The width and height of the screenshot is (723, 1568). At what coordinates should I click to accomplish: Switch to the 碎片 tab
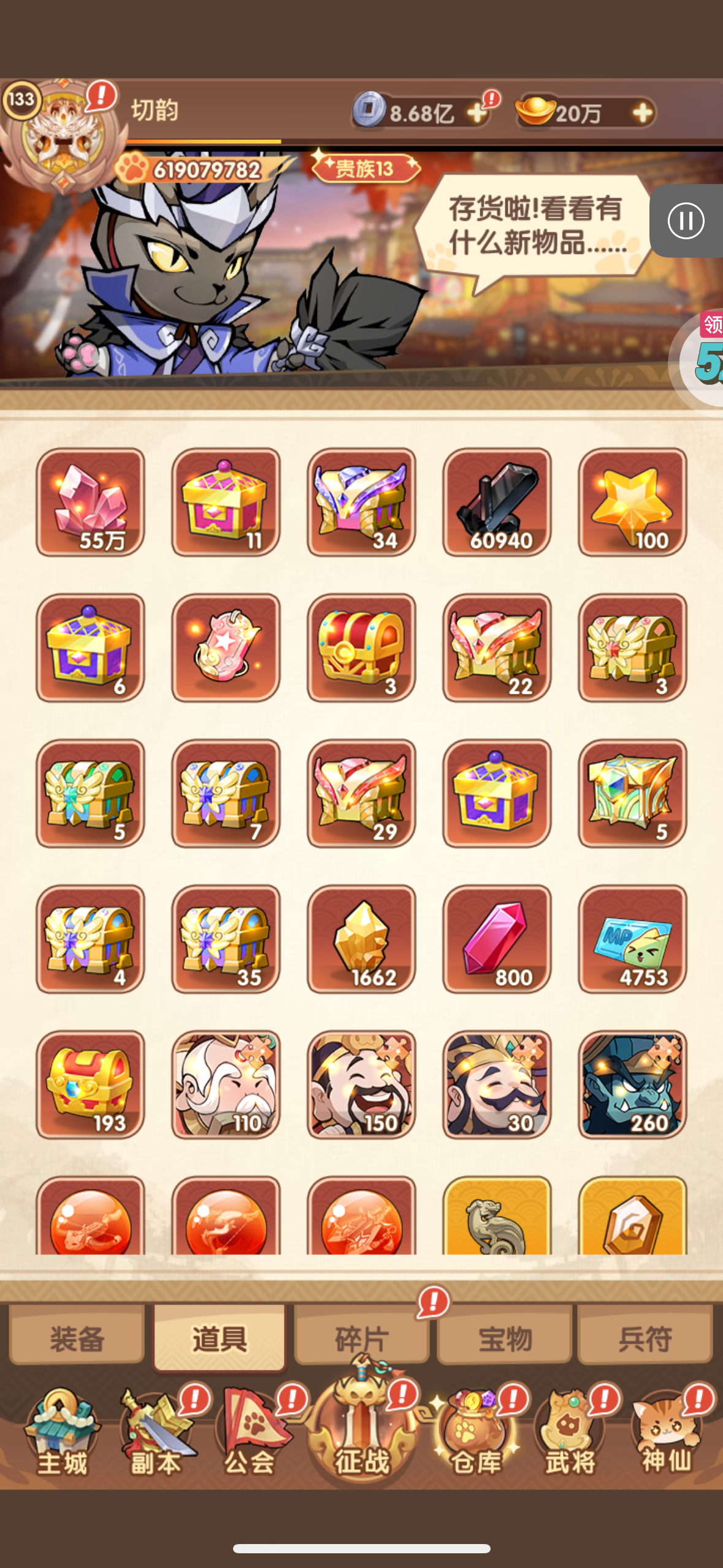pos(362,1338)
